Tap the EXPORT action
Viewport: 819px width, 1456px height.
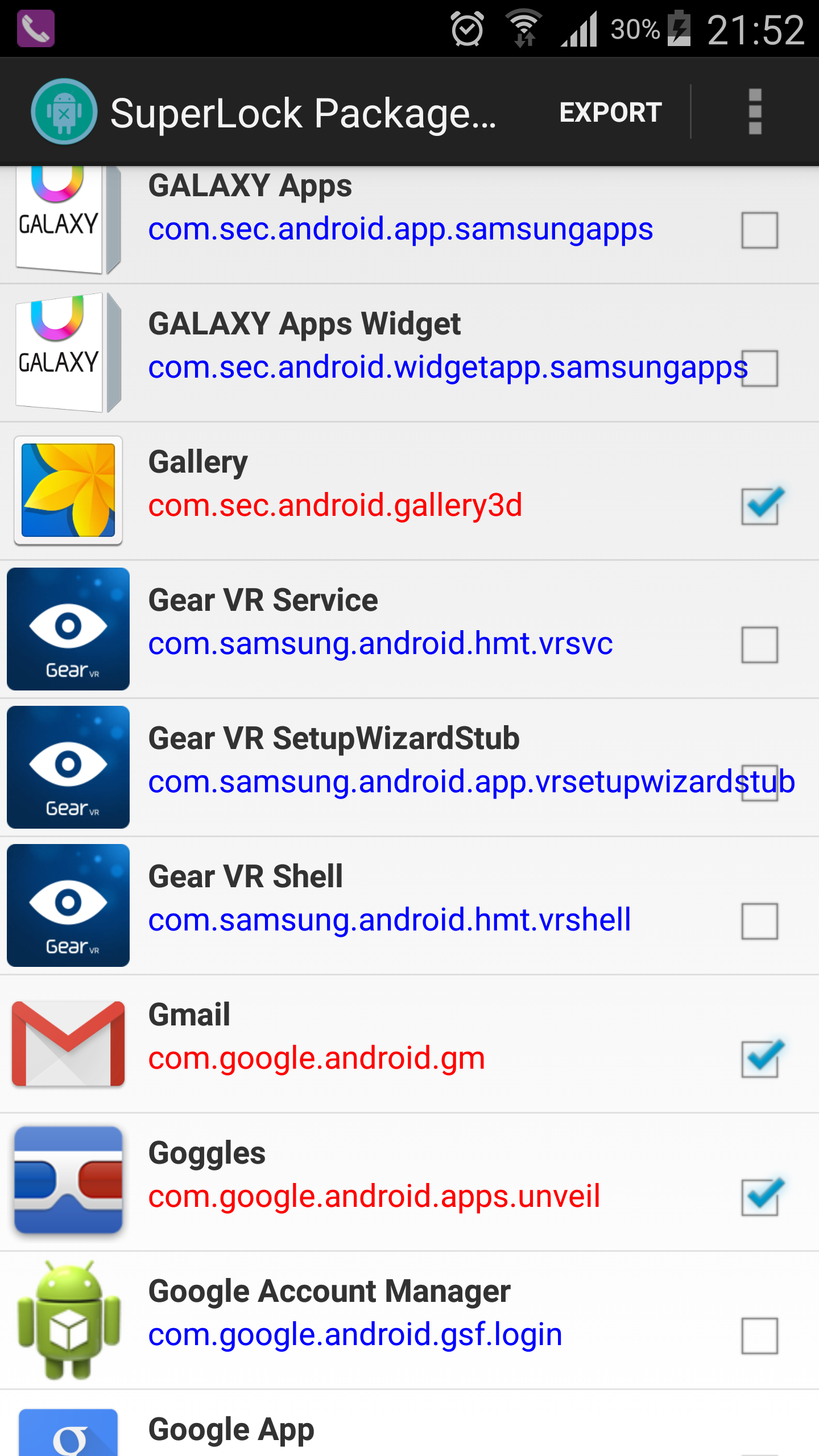coord(611,111)
